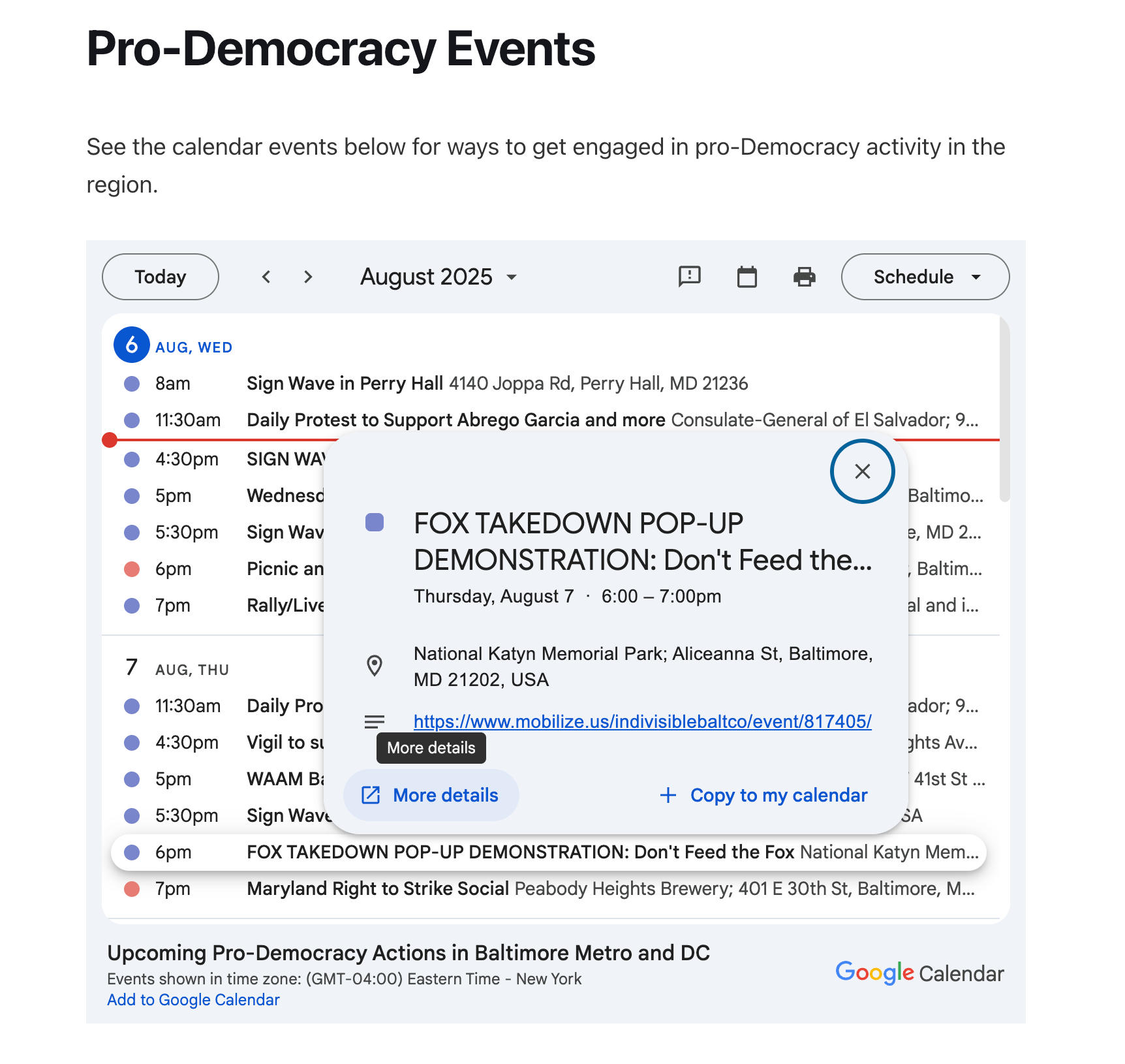Go to the next period arrow
Image resolution: width=1125 pixels, height=1064 pixels.
[308, 277]
